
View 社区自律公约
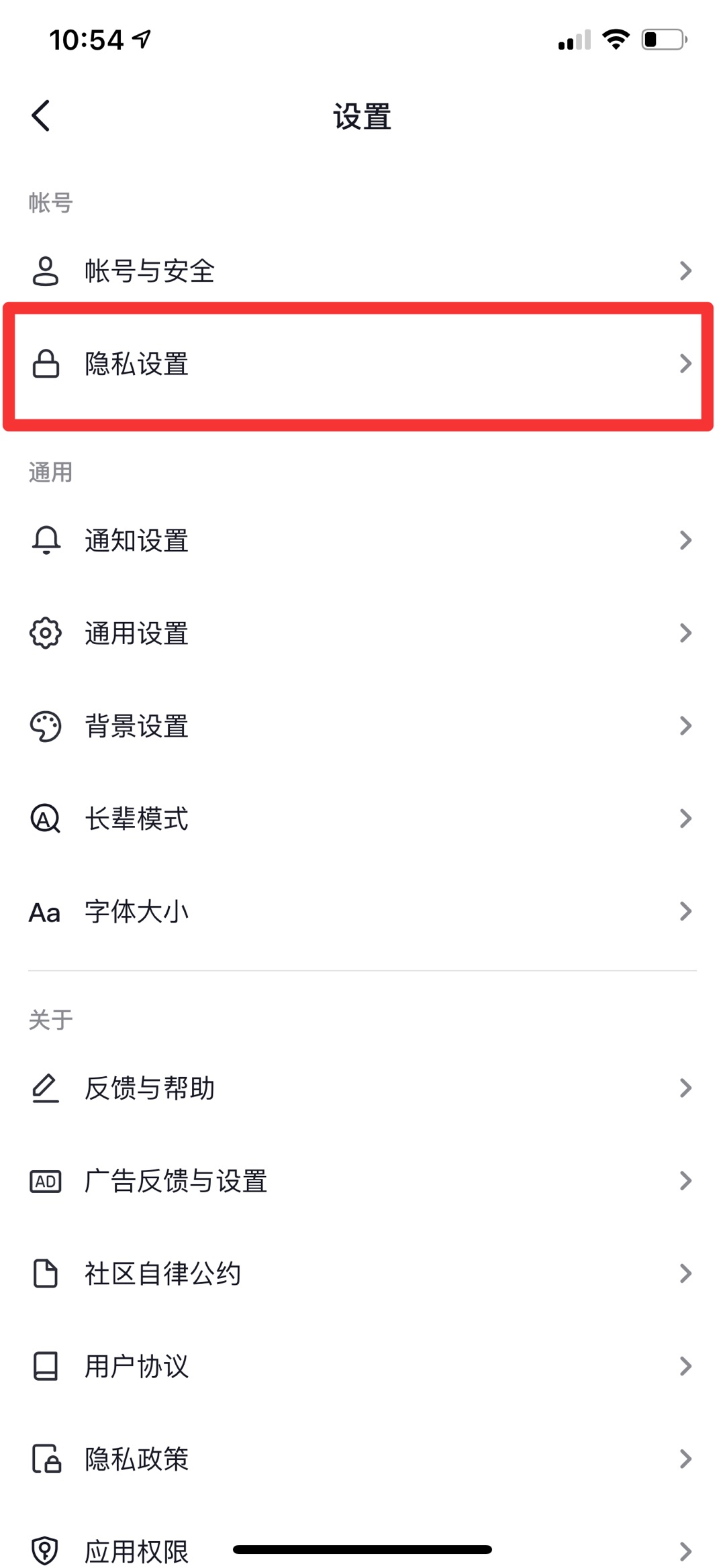[x=362, y=1273]
